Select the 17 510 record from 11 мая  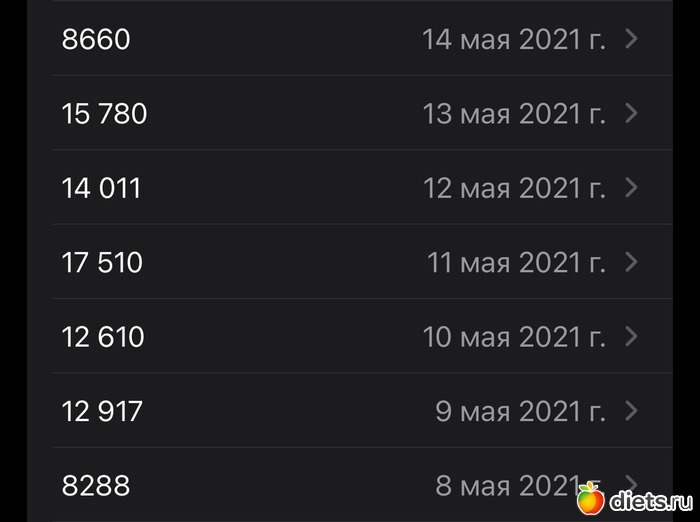(x=350, y=263)
